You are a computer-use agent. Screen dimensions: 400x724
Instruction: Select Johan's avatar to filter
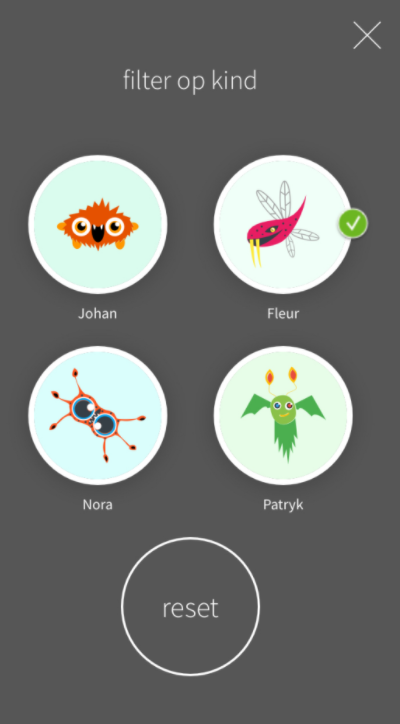(97, 224)
